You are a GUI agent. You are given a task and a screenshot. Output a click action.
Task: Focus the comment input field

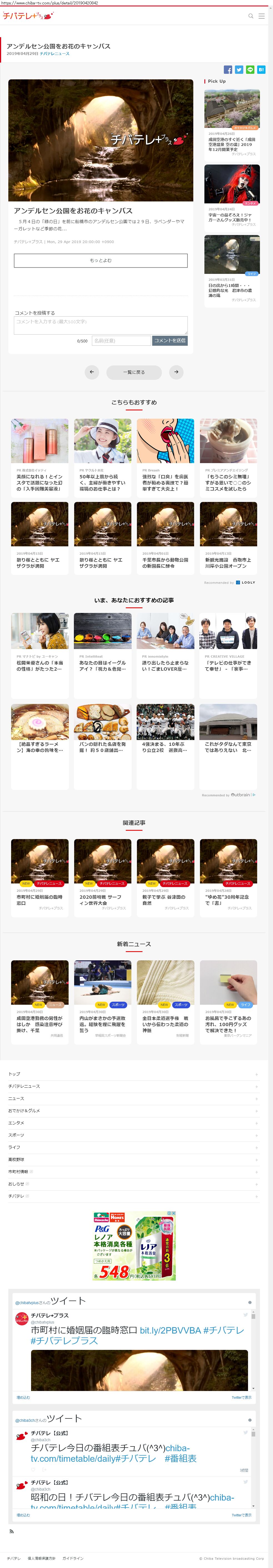[101, 324]
